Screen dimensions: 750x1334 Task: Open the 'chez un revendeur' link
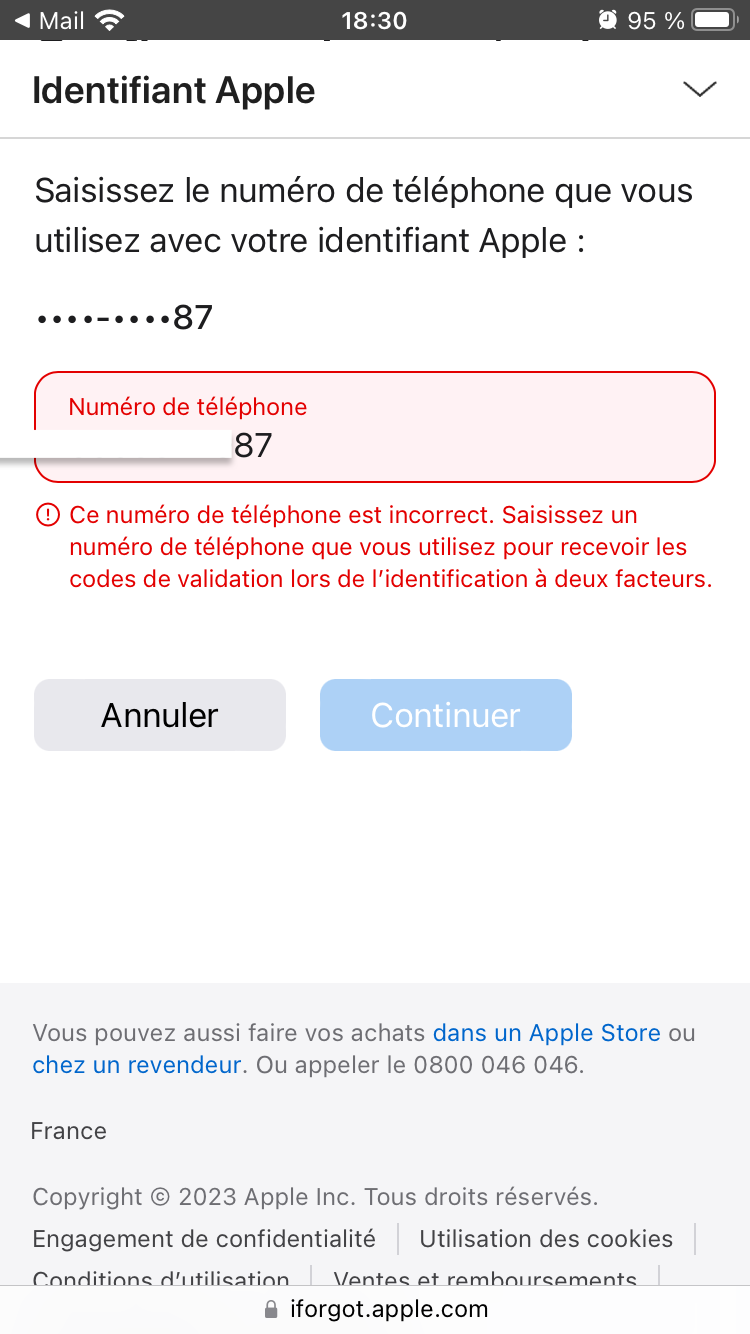point(137,1064)
